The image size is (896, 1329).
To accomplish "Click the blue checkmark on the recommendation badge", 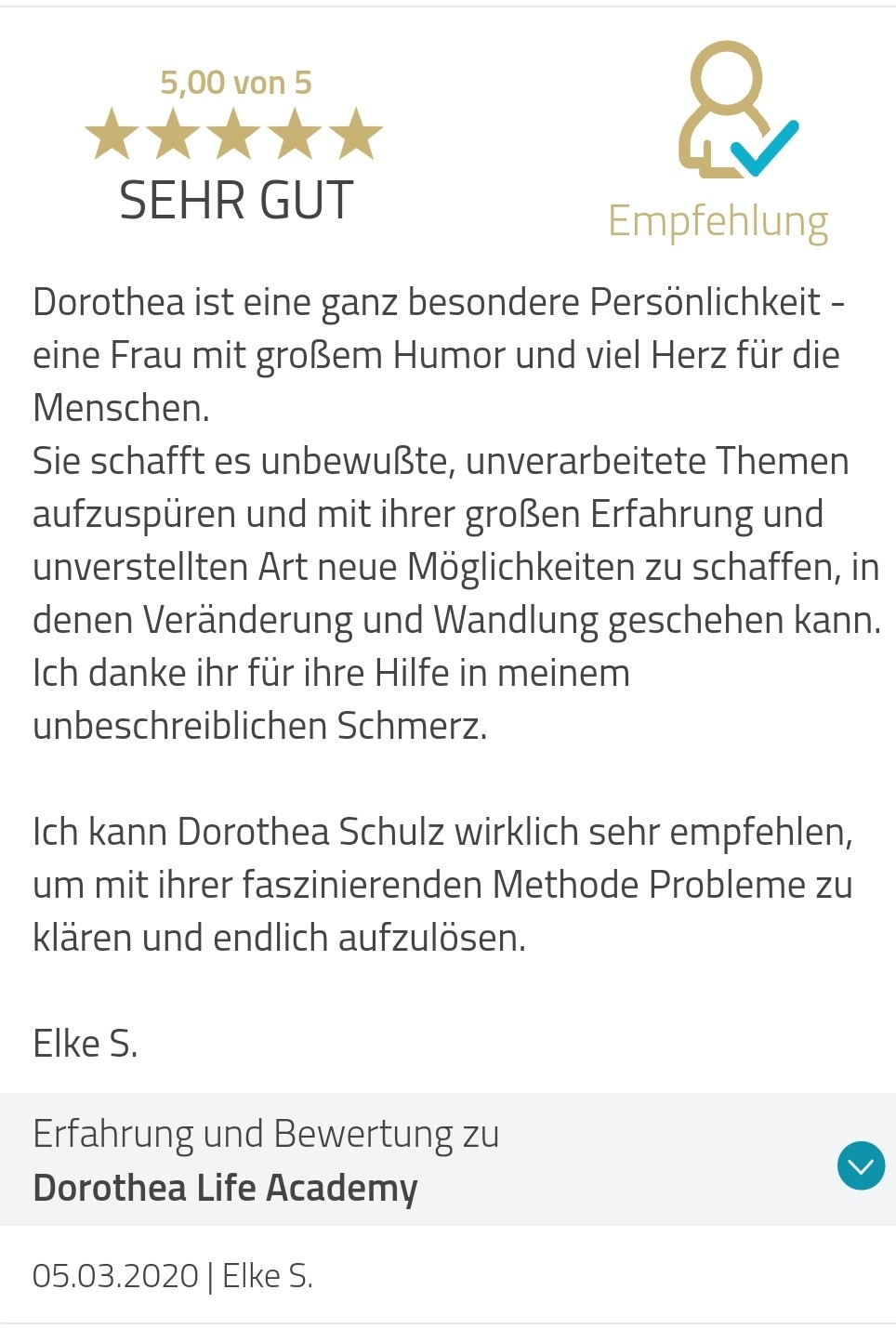I will 762,149.
